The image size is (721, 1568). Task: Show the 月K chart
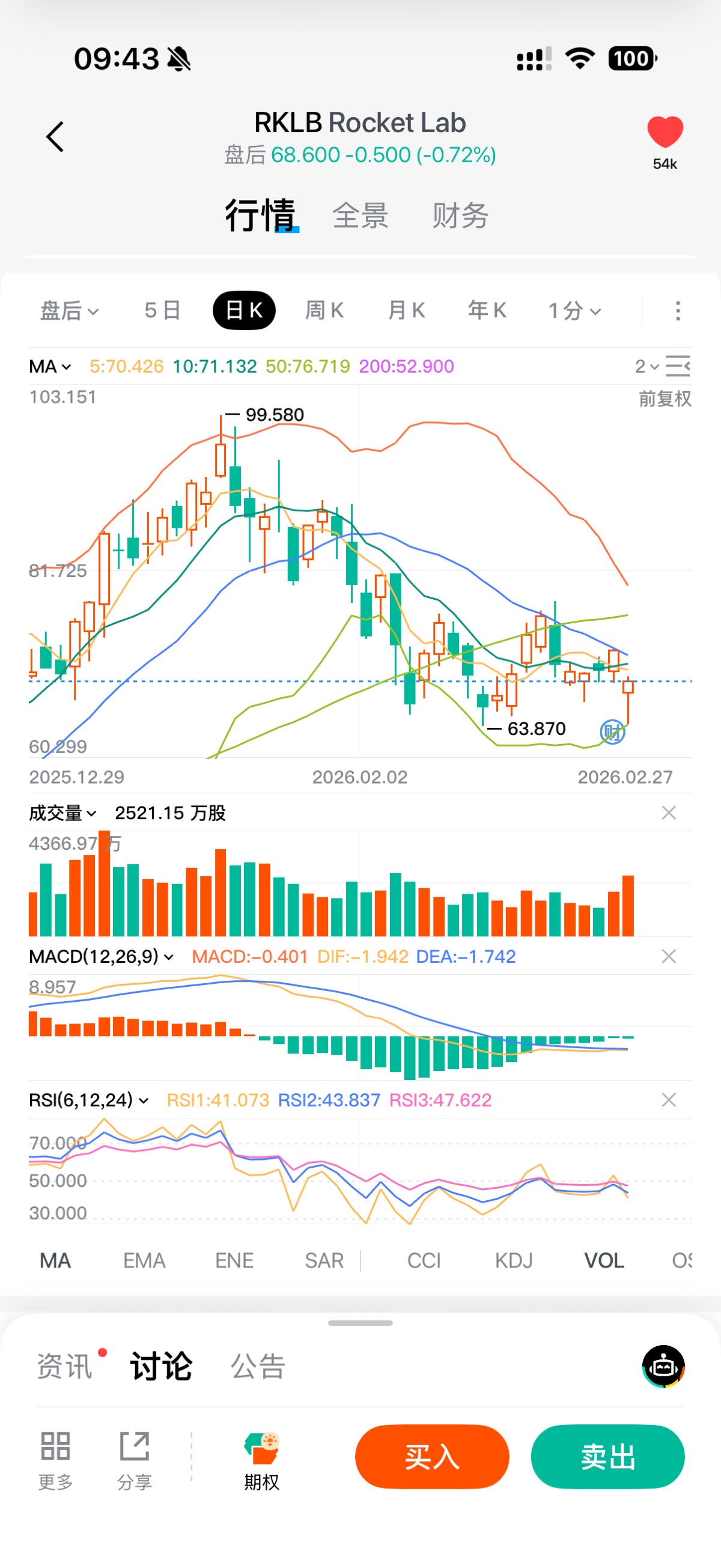406,311
